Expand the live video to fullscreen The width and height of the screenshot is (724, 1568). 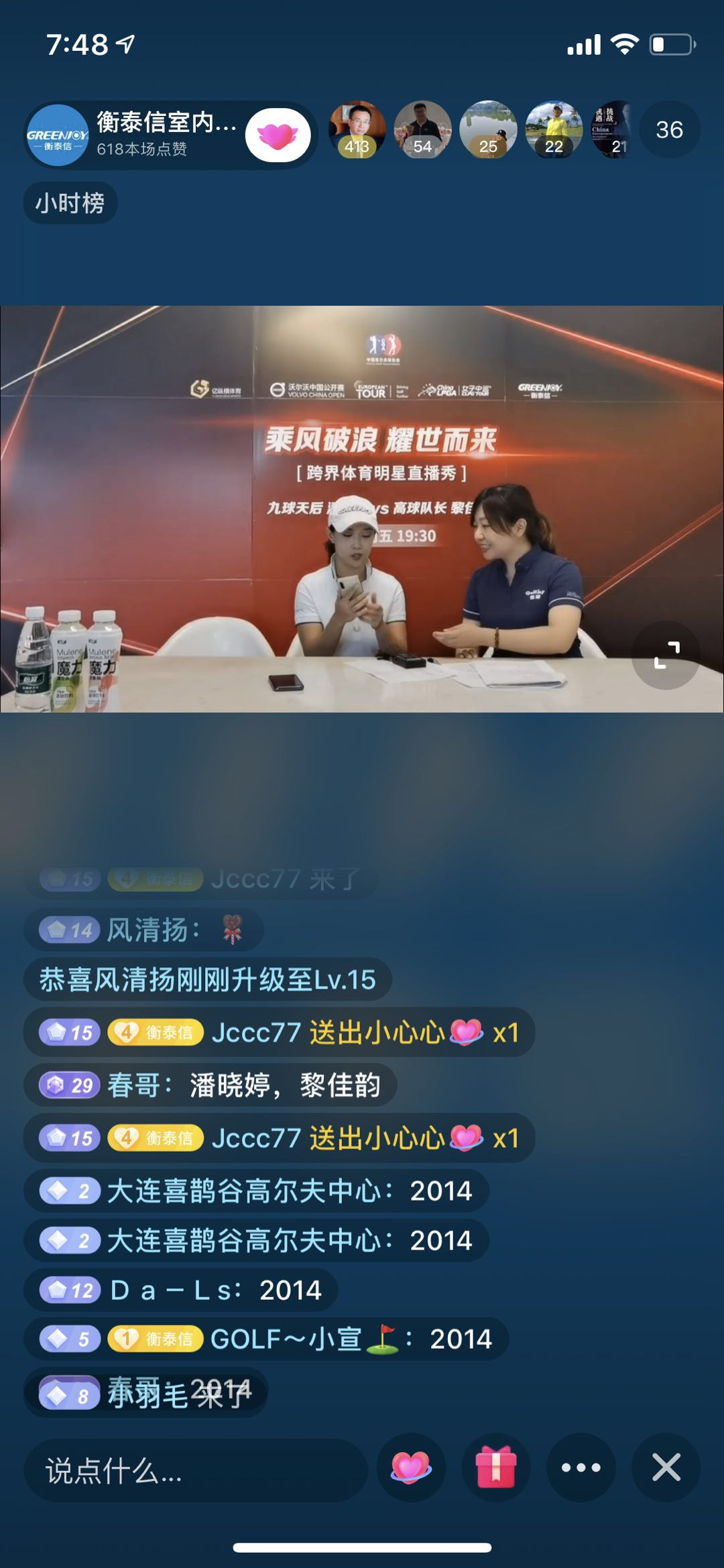[x=666, y=655]
